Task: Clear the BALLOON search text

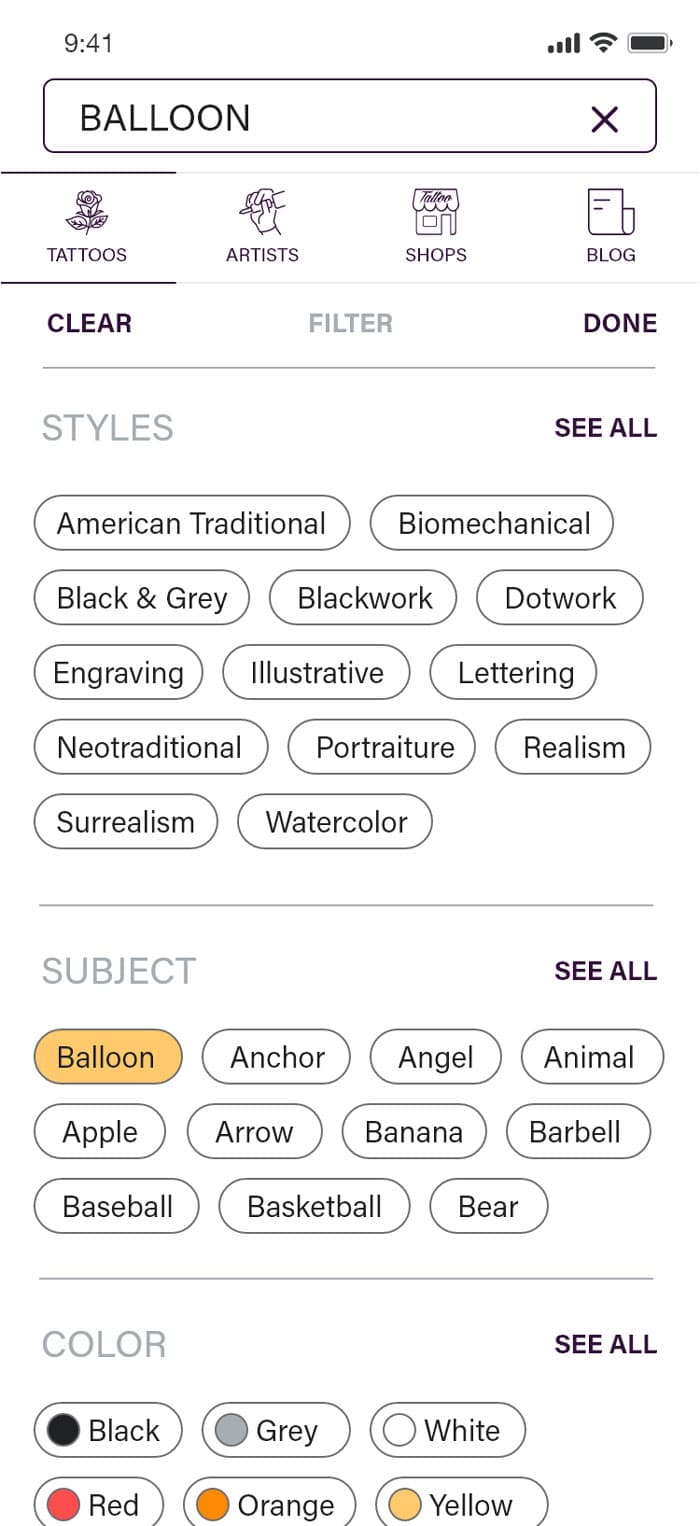Action: pos(605,120)
